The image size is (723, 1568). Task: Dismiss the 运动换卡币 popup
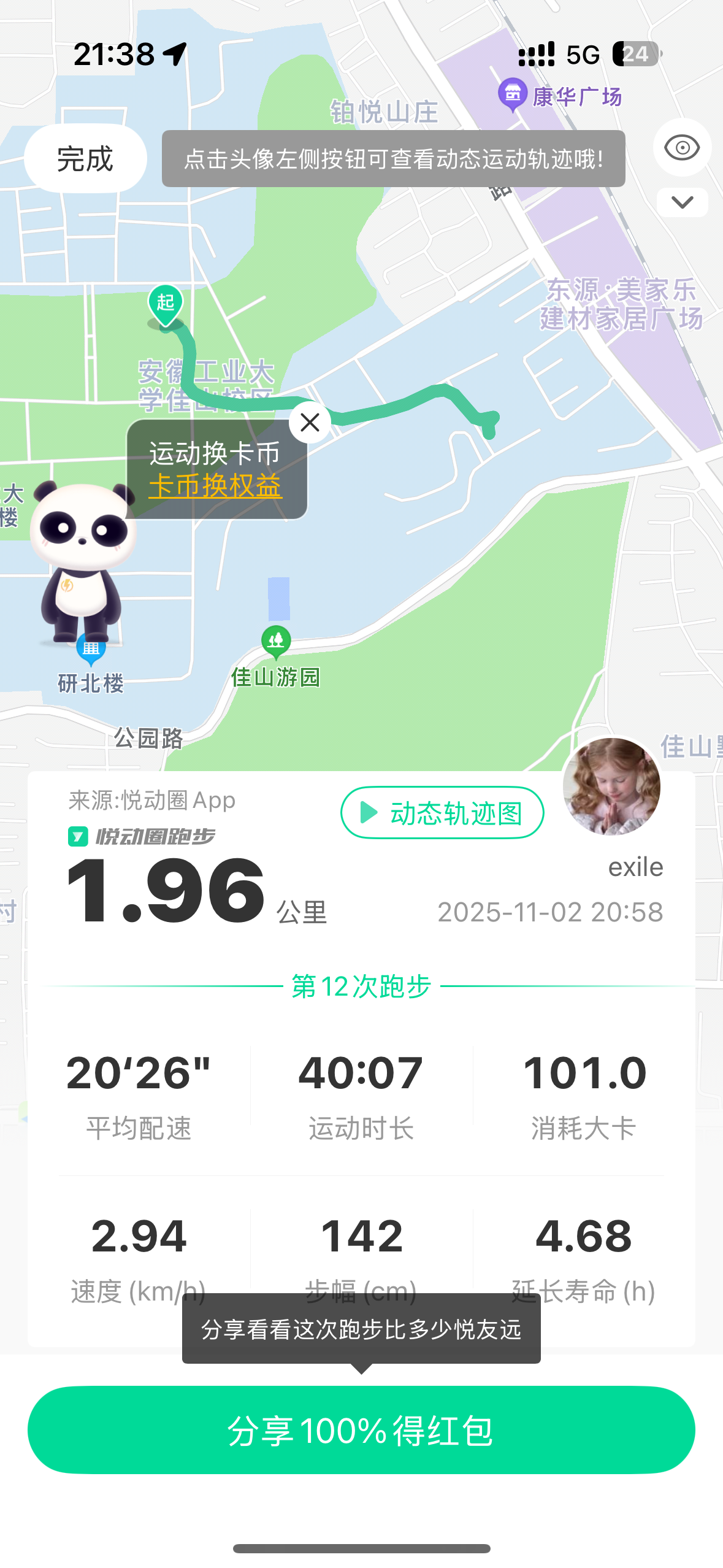[x=310, y=422]
